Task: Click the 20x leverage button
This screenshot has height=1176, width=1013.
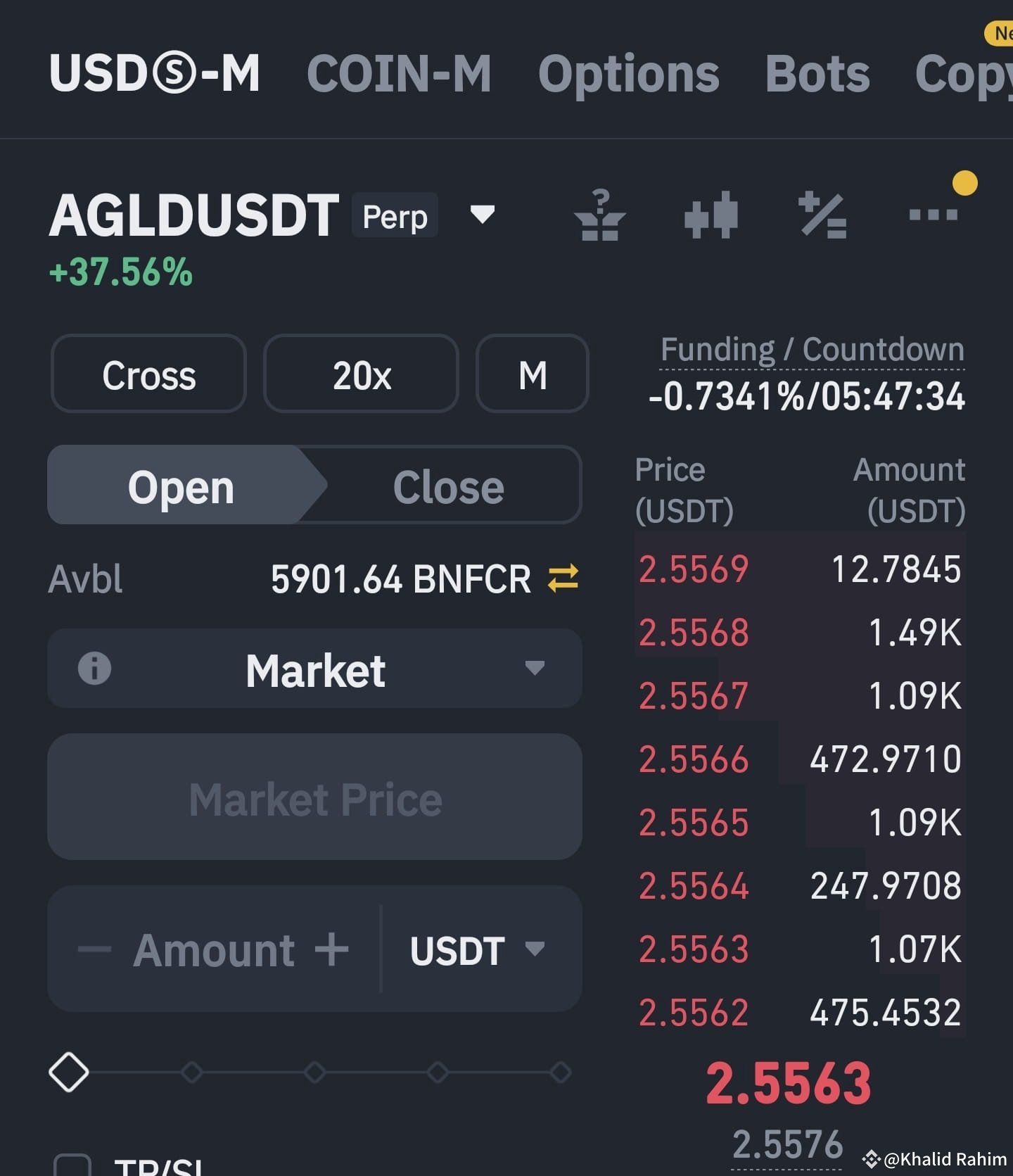Action: 360,374
